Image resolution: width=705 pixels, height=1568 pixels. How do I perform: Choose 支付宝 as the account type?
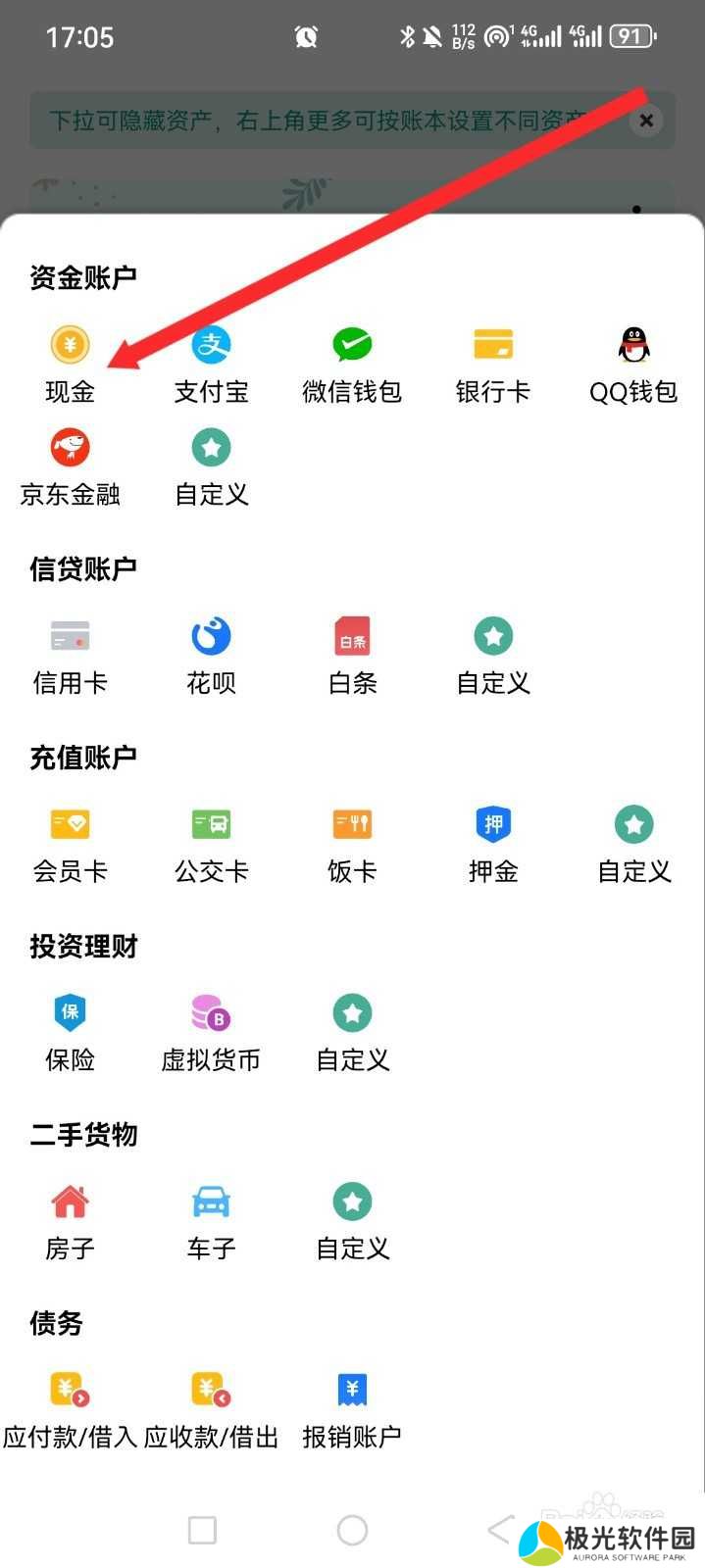[x=211, y=363]
